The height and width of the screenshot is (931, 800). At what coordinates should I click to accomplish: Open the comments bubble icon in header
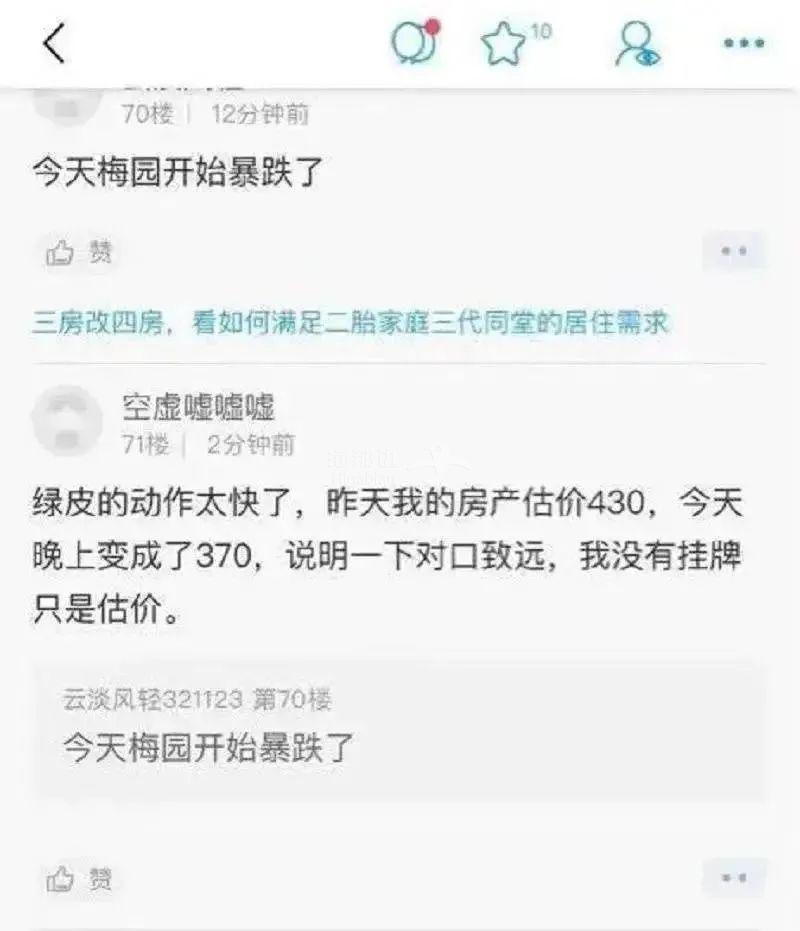coord(415,44)
